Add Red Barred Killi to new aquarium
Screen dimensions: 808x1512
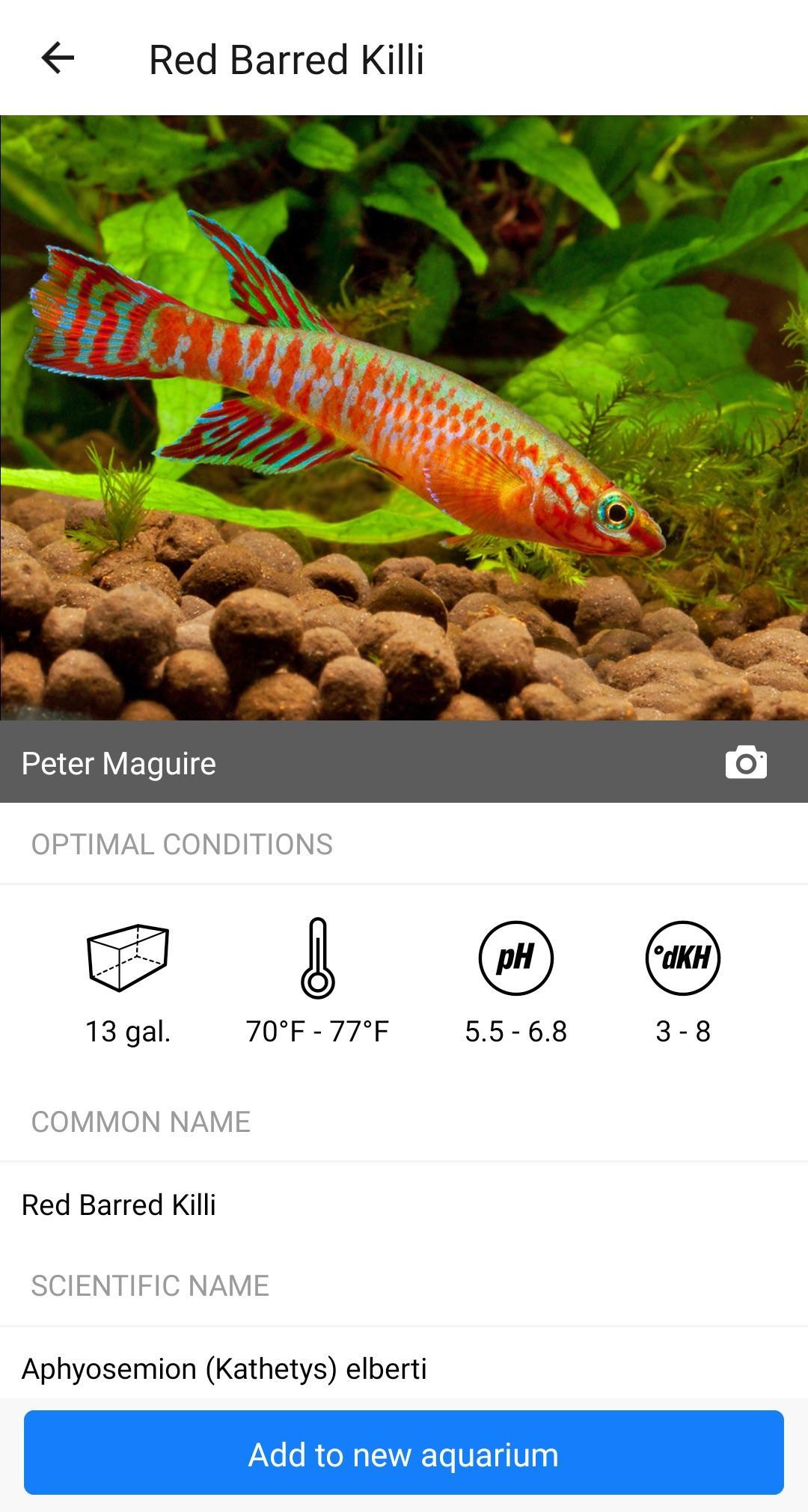point(404,1453)
